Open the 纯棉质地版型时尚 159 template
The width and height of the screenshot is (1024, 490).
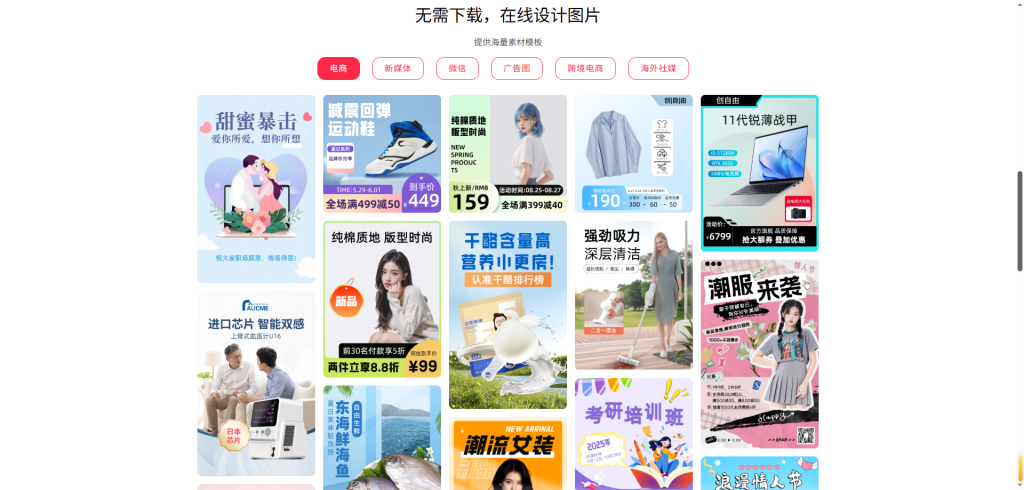tap(508, 153)
